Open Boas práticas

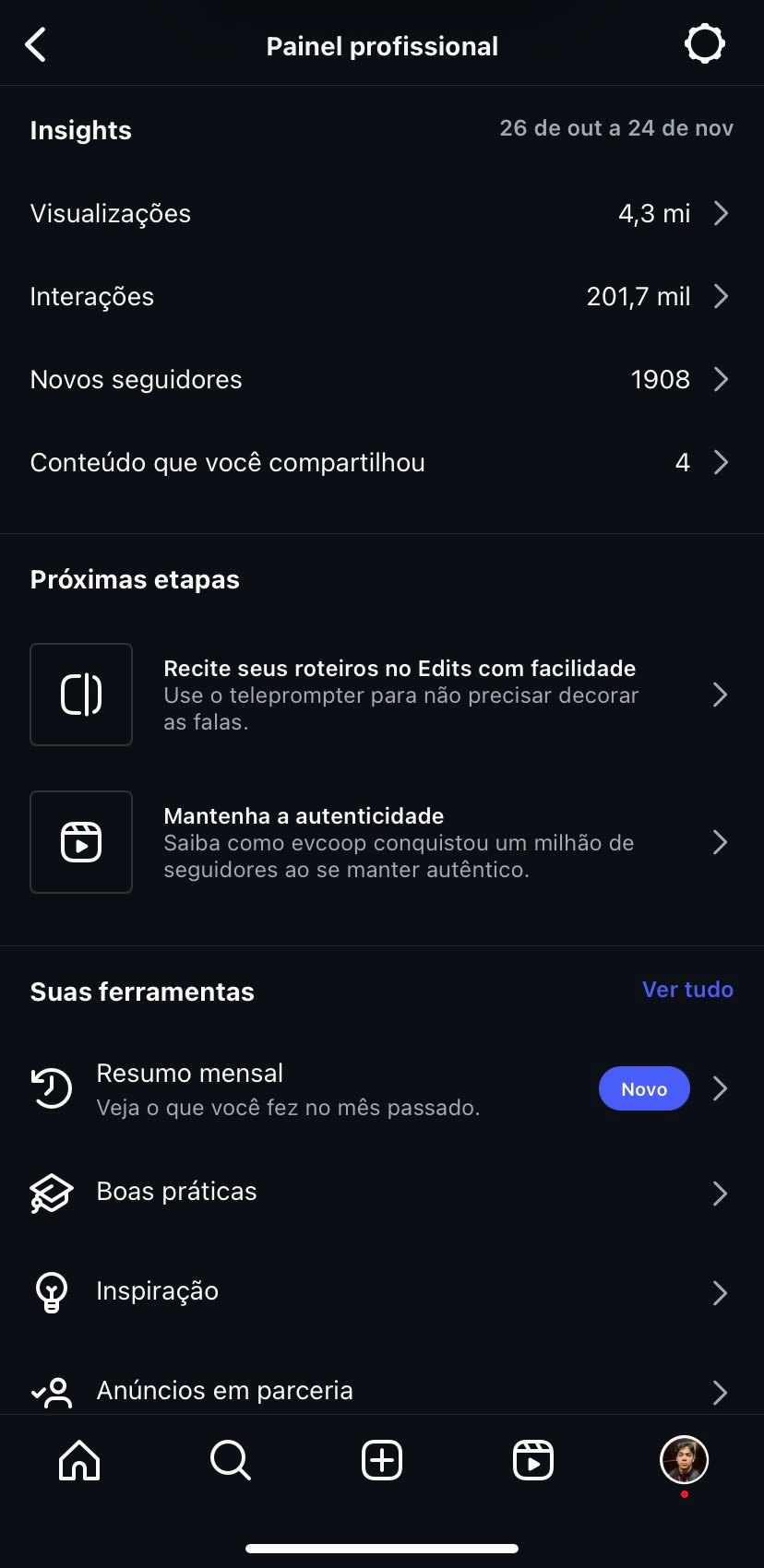click(x=381, y=1193)
